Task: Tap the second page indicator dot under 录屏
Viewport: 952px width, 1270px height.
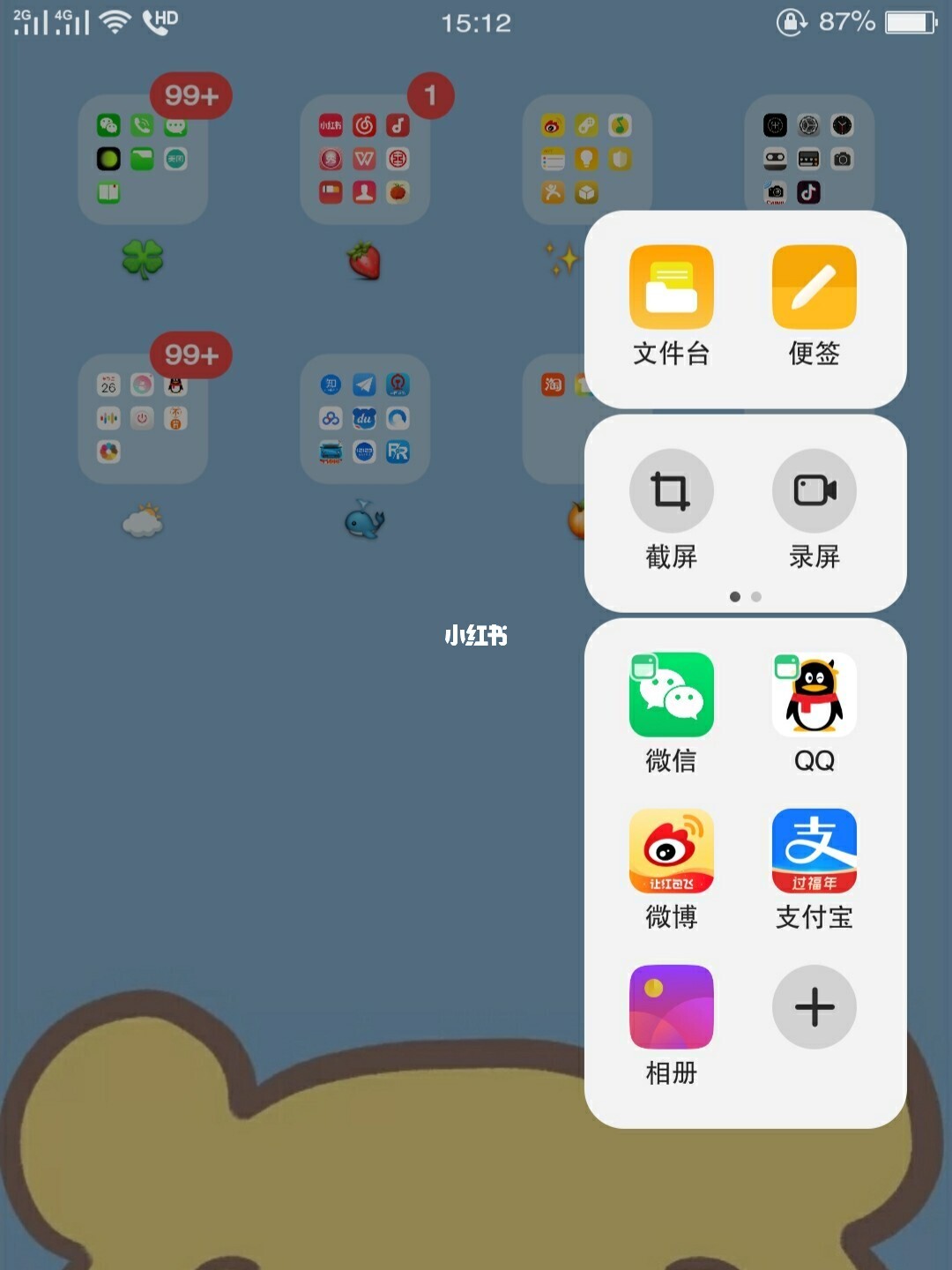Action: tap(756, 597)
